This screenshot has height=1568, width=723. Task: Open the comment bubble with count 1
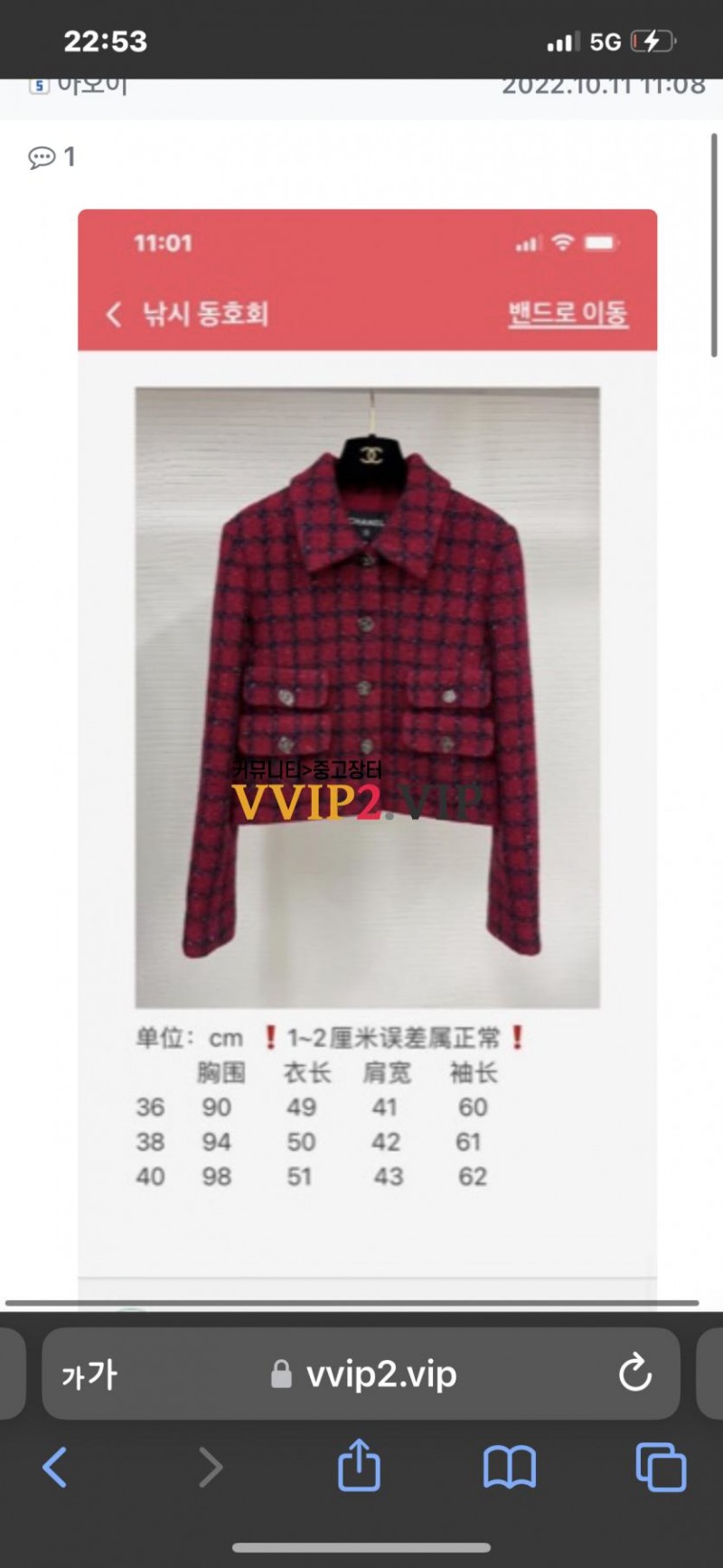52,157
